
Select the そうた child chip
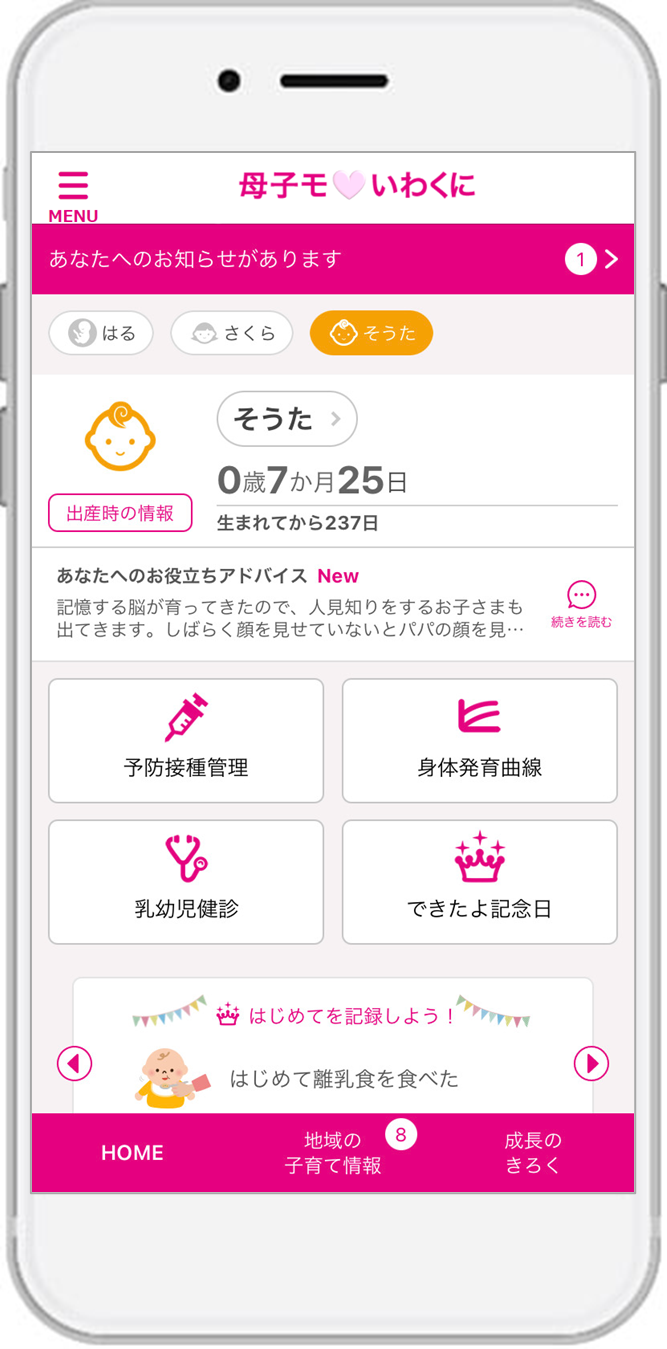(371, 334)
